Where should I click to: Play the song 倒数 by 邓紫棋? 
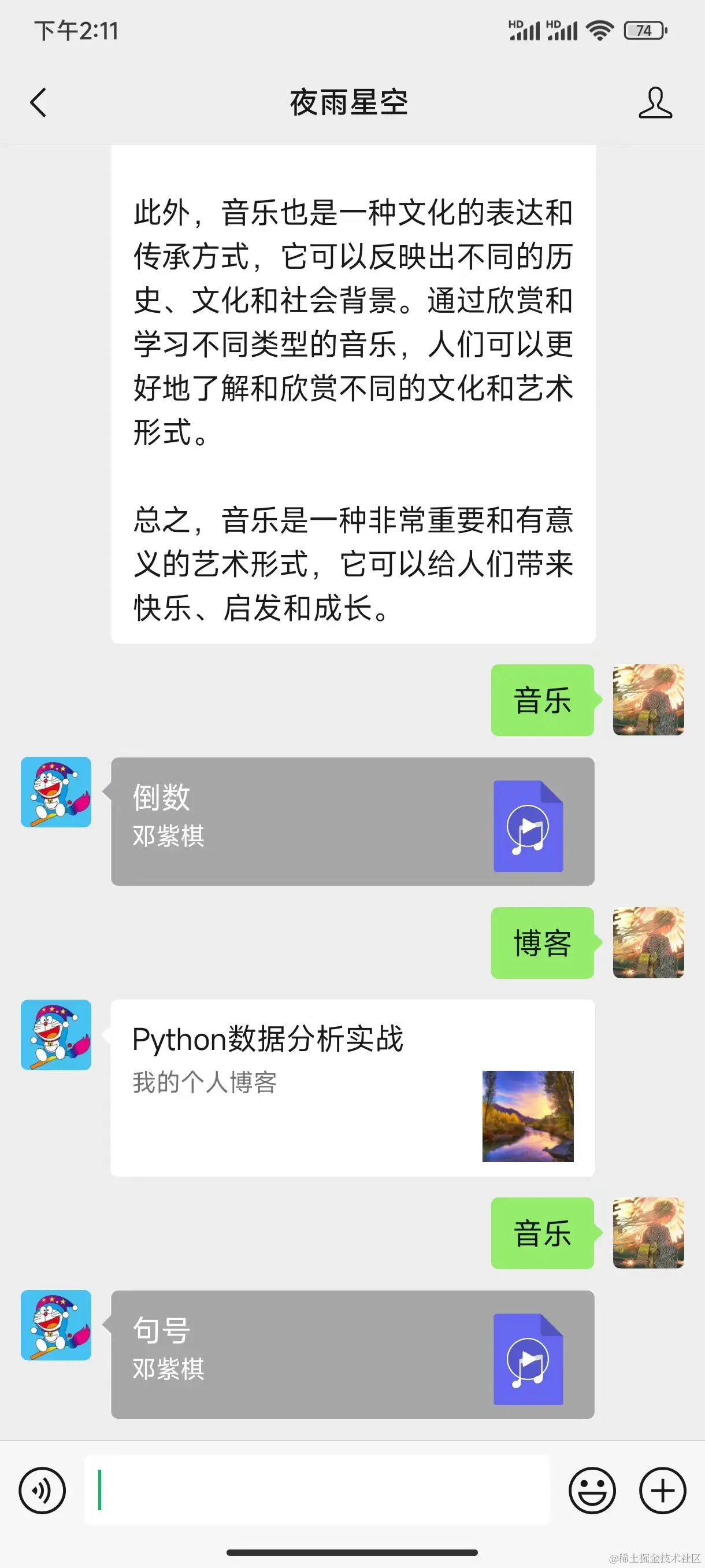coord(352,821)
